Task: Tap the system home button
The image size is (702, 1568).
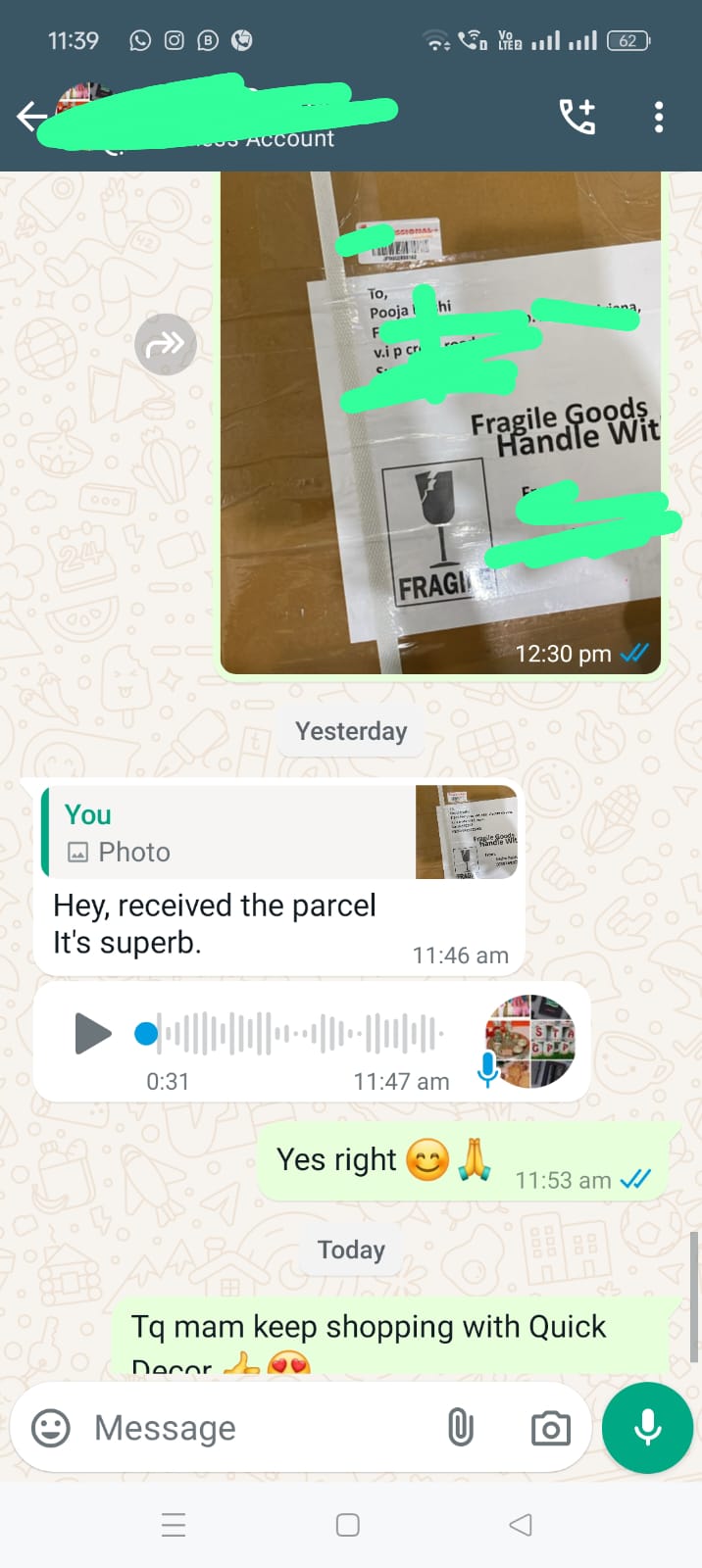Action: 348,1525
